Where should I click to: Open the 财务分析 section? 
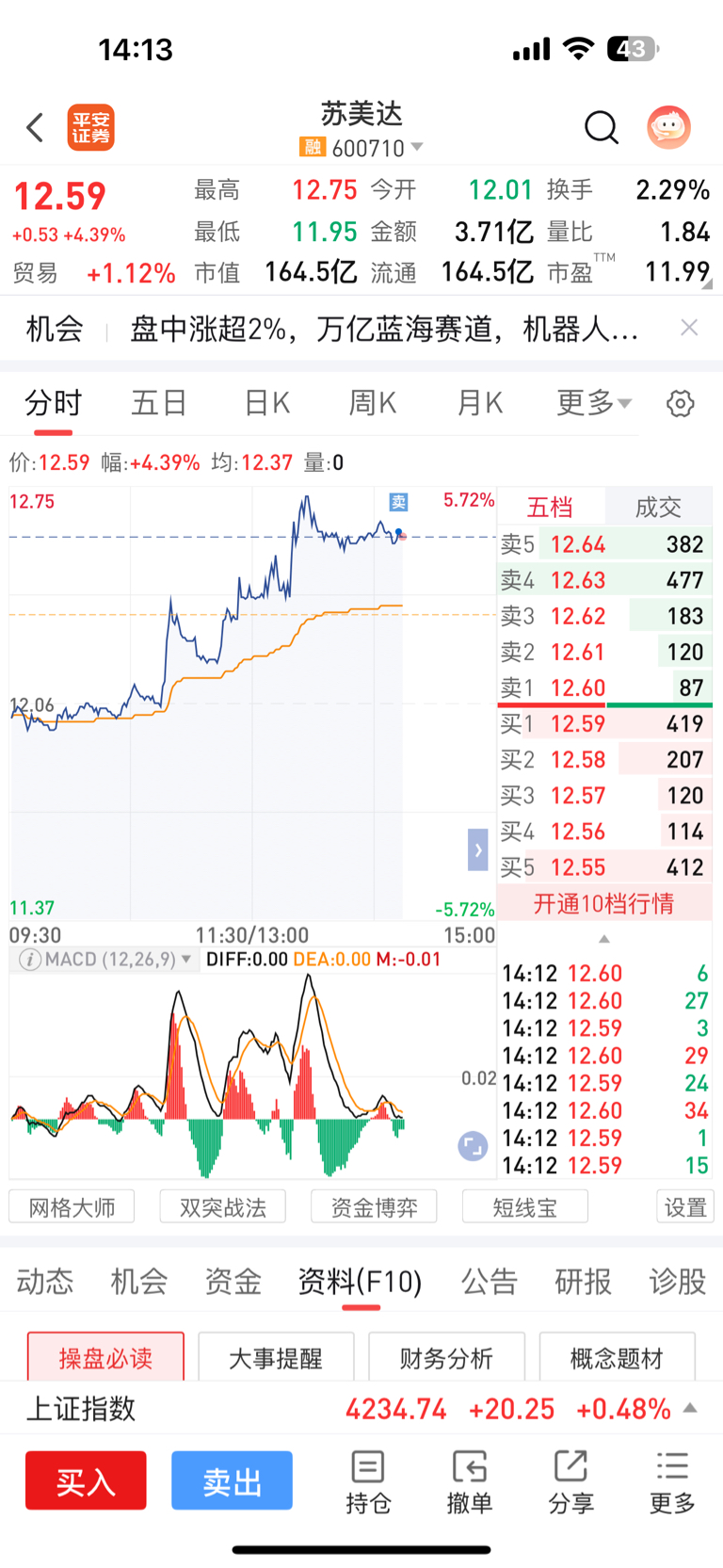pyautogui.click(x=446, y=1358)
